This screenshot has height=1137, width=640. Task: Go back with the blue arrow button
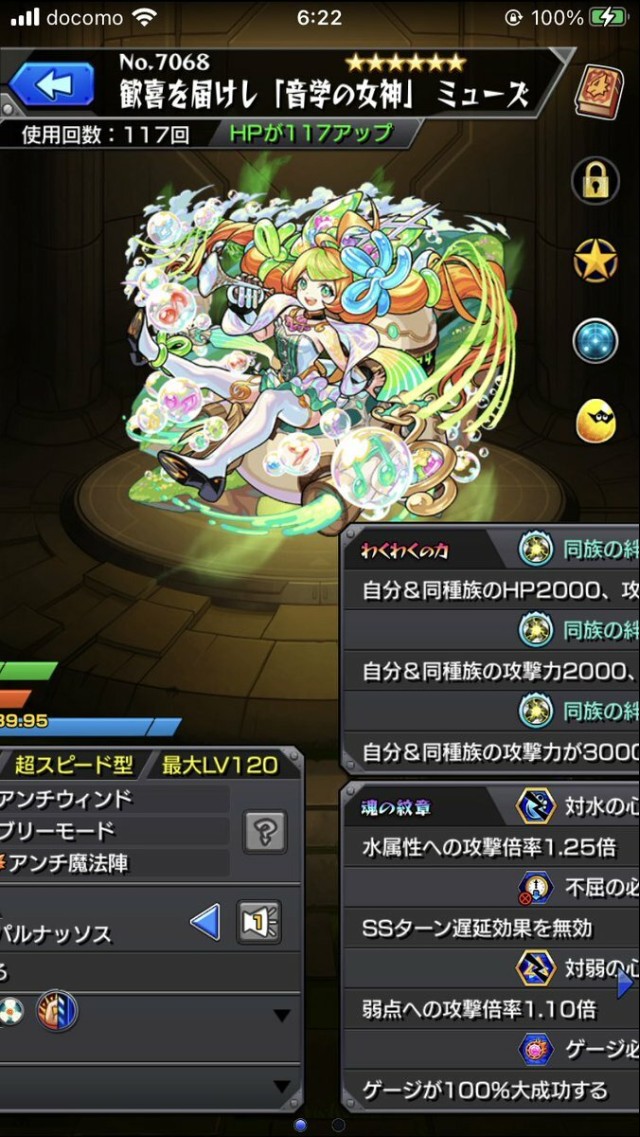pyautogui.click(x=50, y=87)
